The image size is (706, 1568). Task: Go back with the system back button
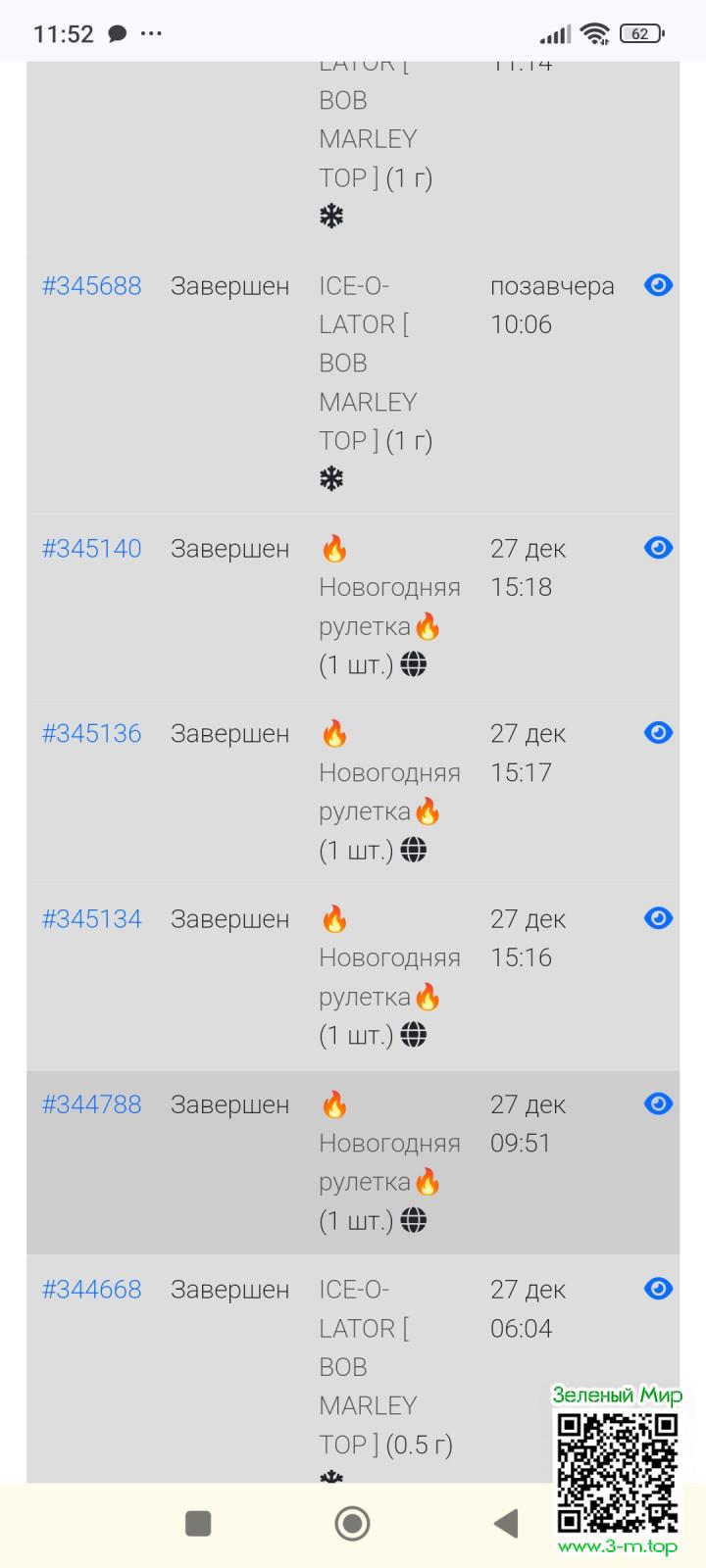tap(506, 1523)
